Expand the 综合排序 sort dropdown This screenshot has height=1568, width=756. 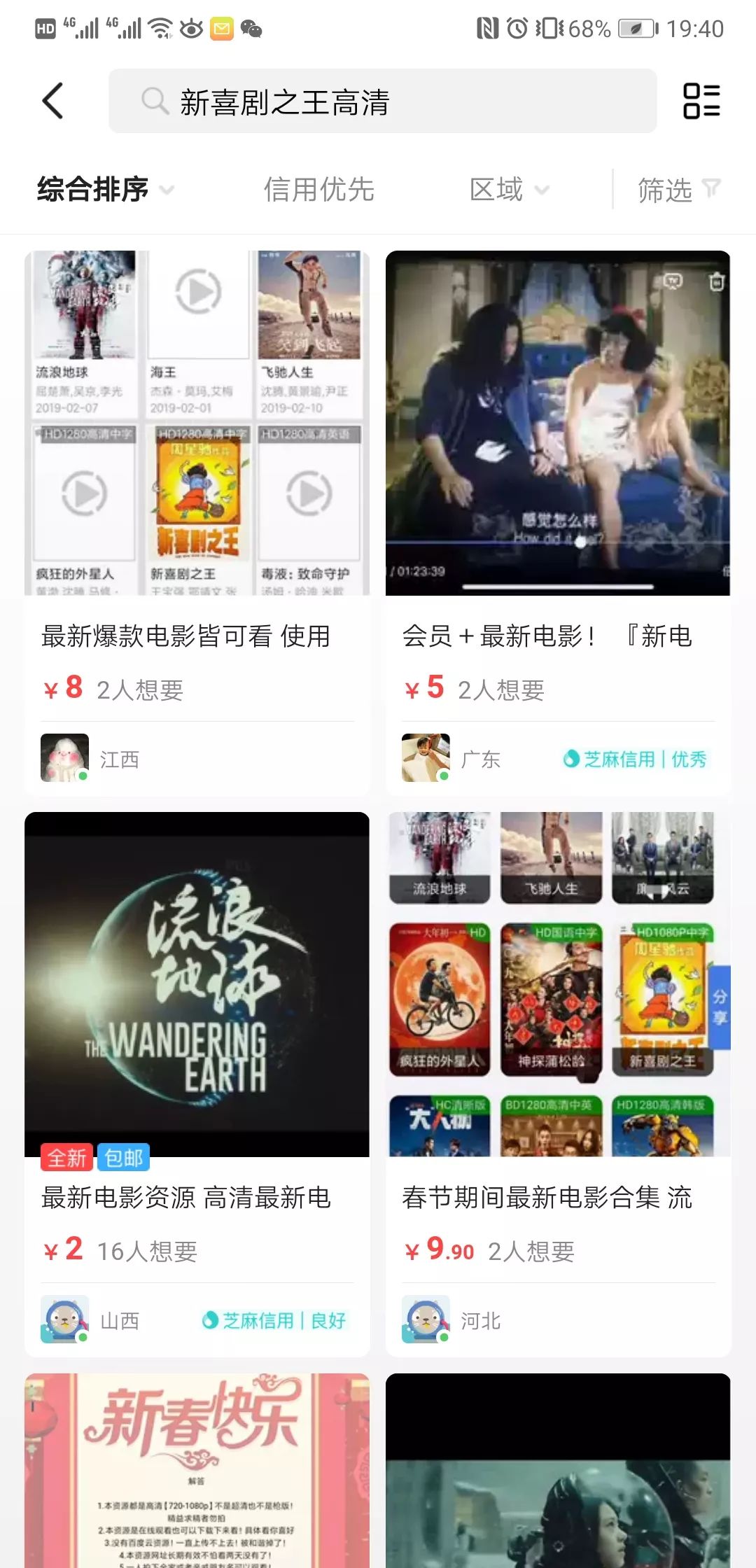(105, 189)
